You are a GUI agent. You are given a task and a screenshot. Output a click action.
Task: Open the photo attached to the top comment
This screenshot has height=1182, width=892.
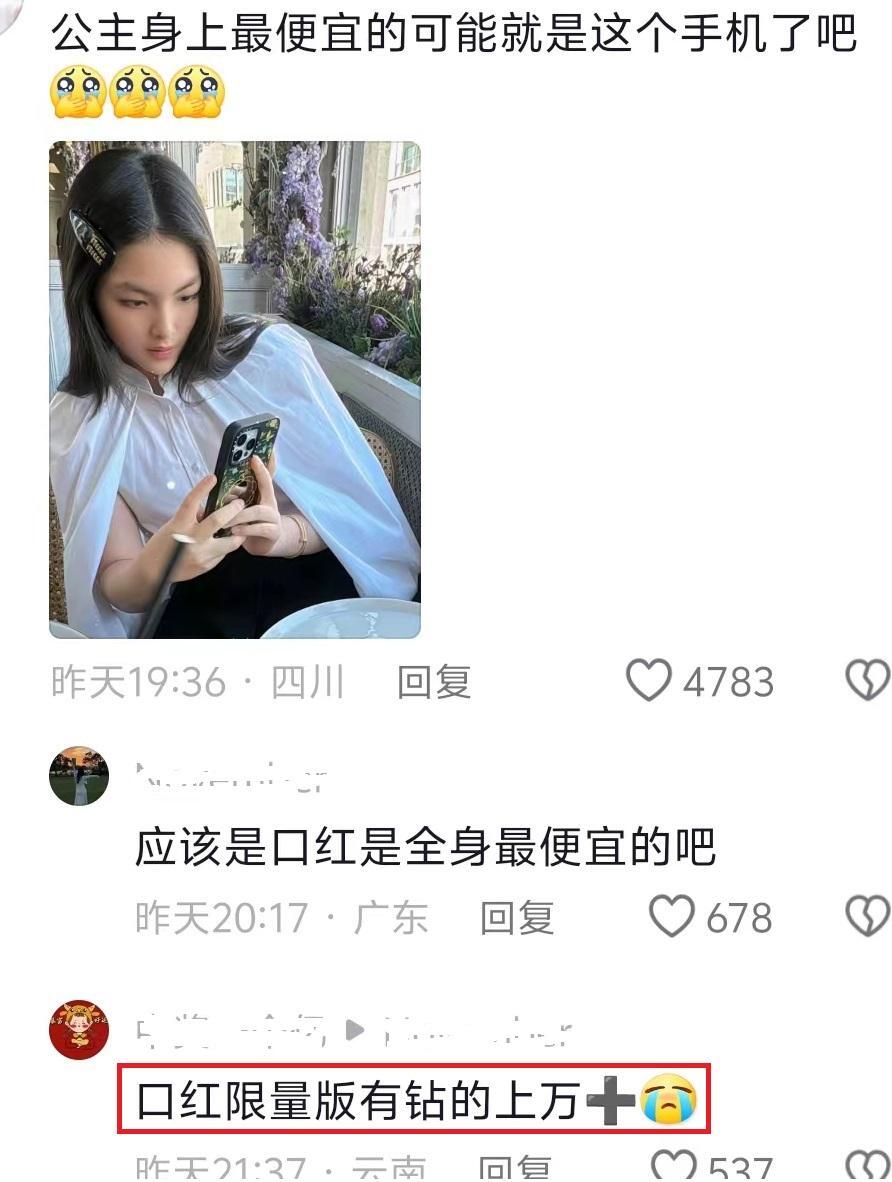[x=234, y=389]
